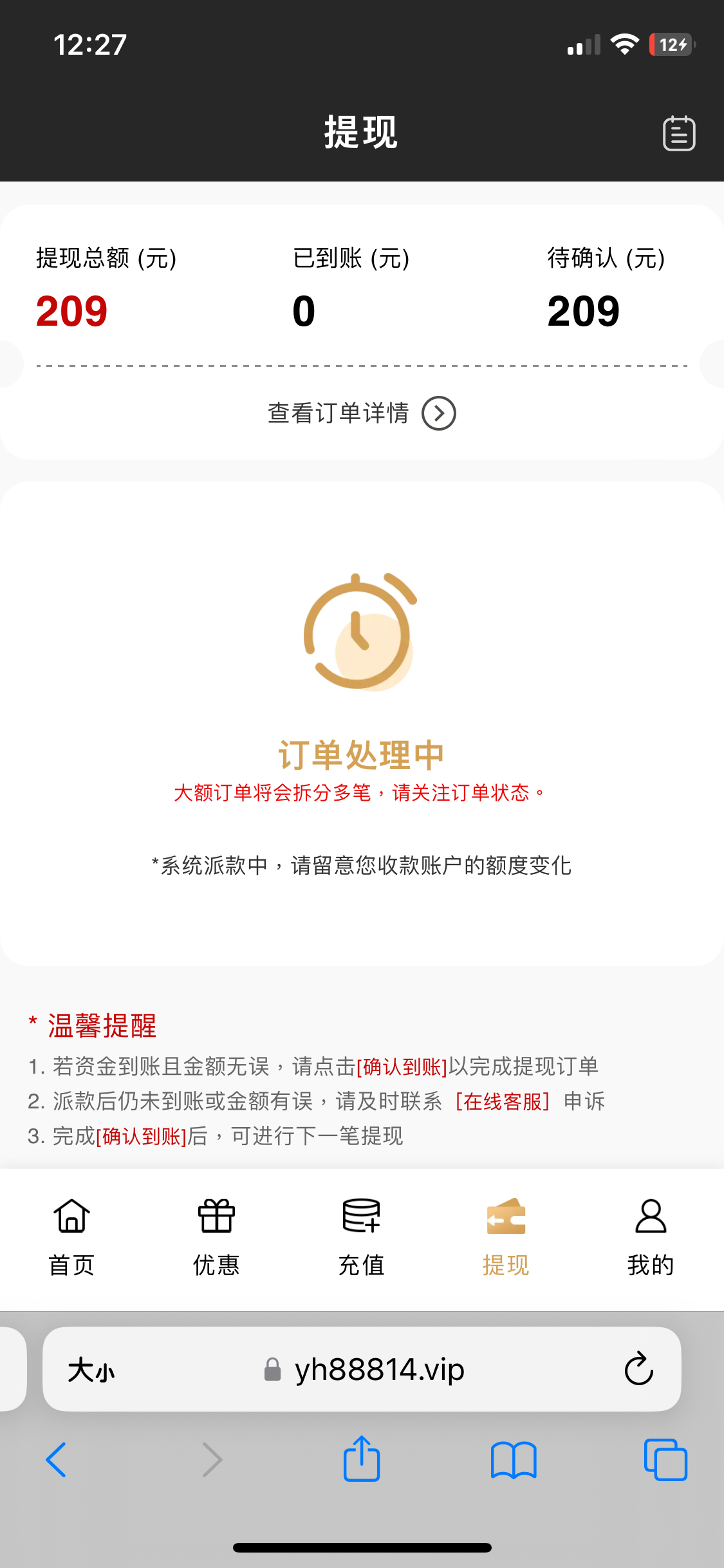
Task: Show open Safari tabs
Action: pos(665,1460)
